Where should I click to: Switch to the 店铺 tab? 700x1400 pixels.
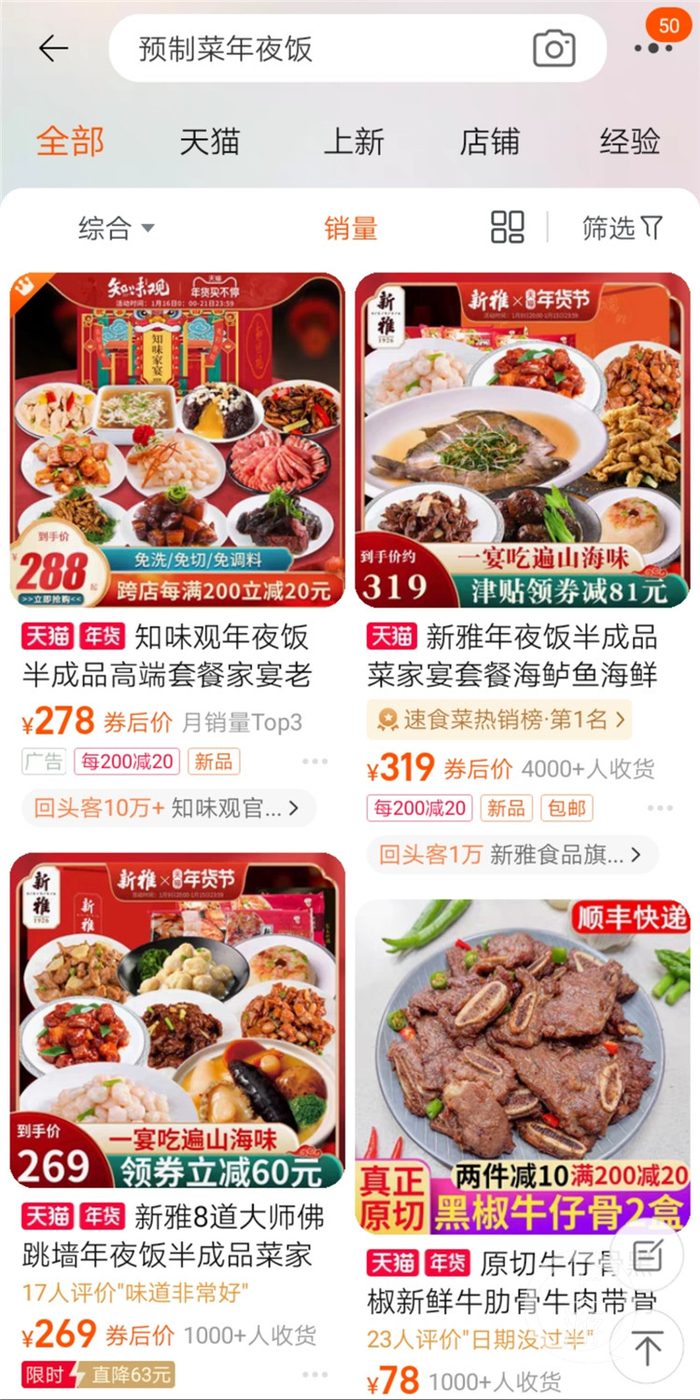click(x=490, y=141)
